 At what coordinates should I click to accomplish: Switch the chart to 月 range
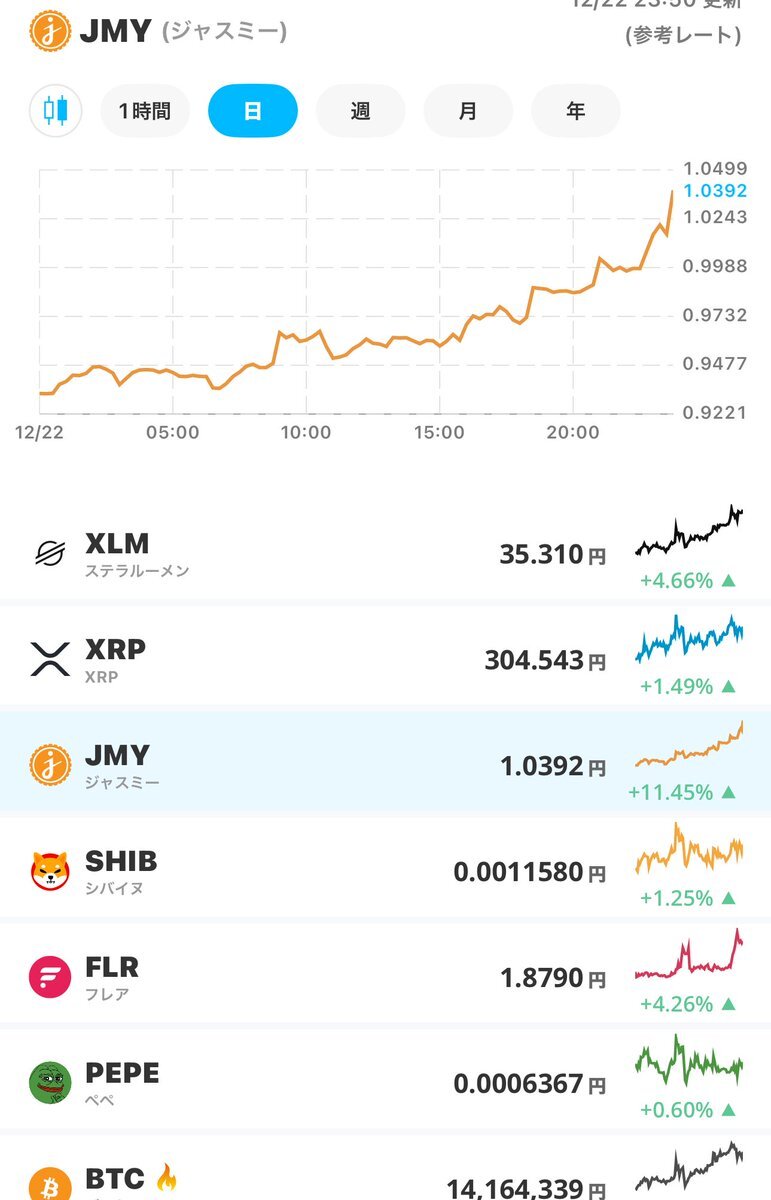coord(468,110)
